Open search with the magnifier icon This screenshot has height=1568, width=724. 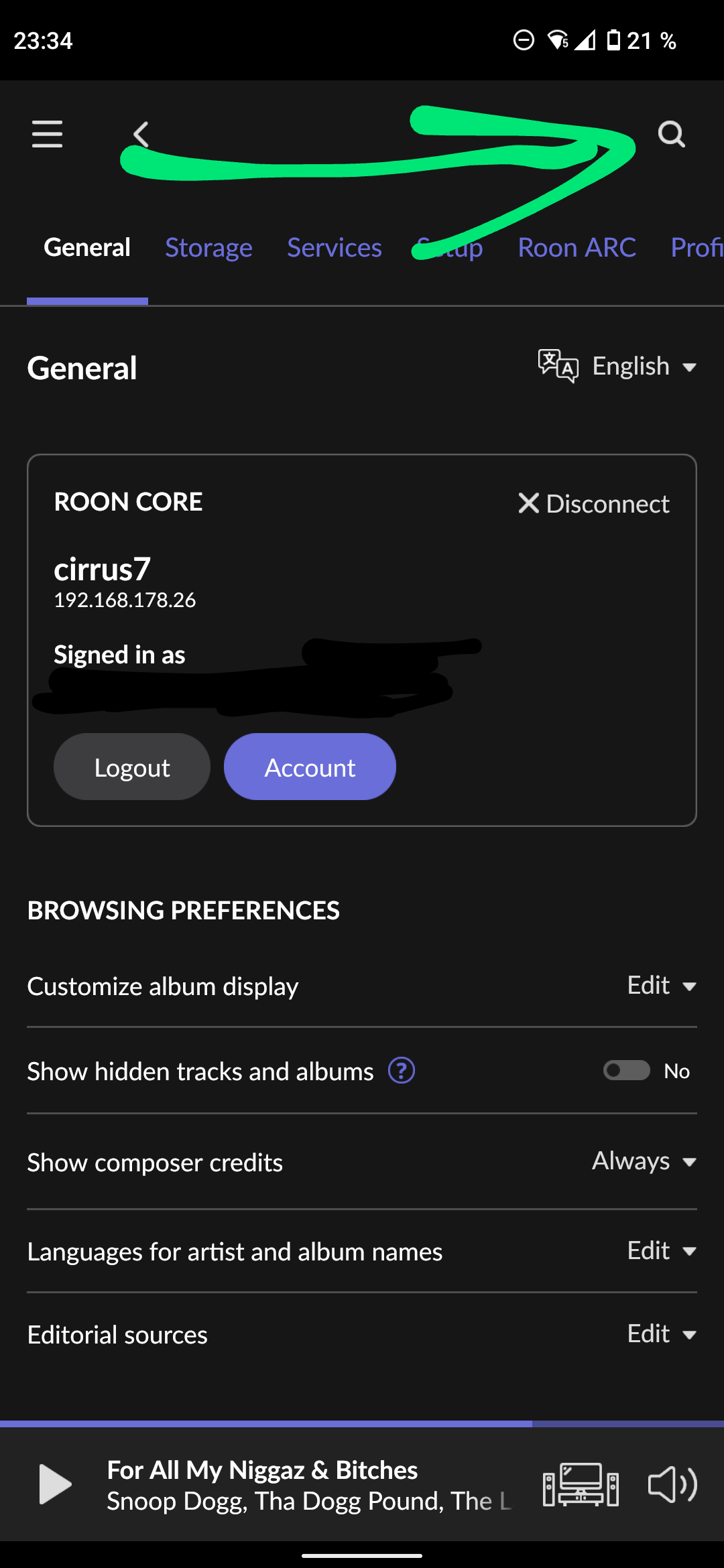[x=671, y=134]
